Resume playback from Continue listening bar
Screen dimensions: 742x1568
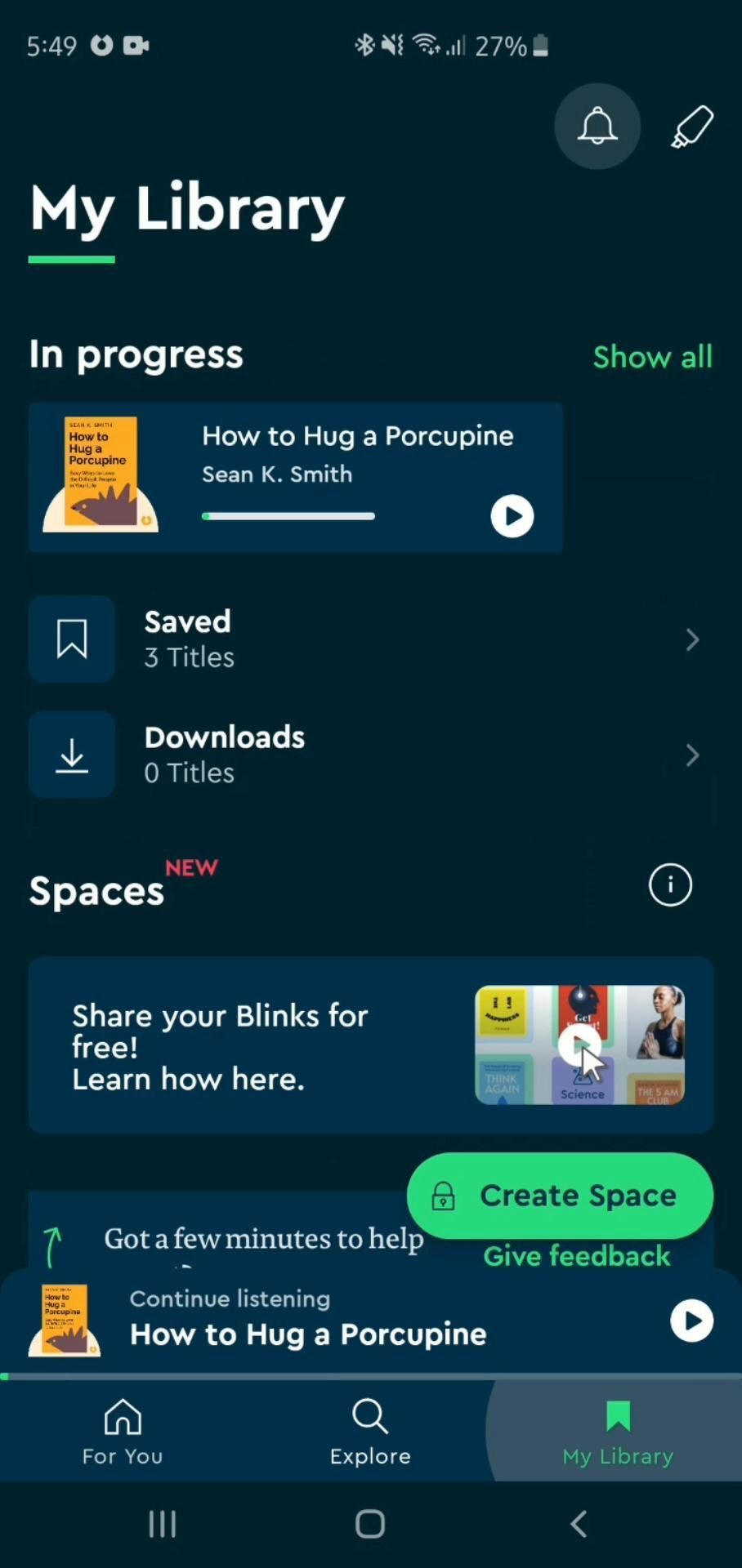click(x=691, y=1321)
